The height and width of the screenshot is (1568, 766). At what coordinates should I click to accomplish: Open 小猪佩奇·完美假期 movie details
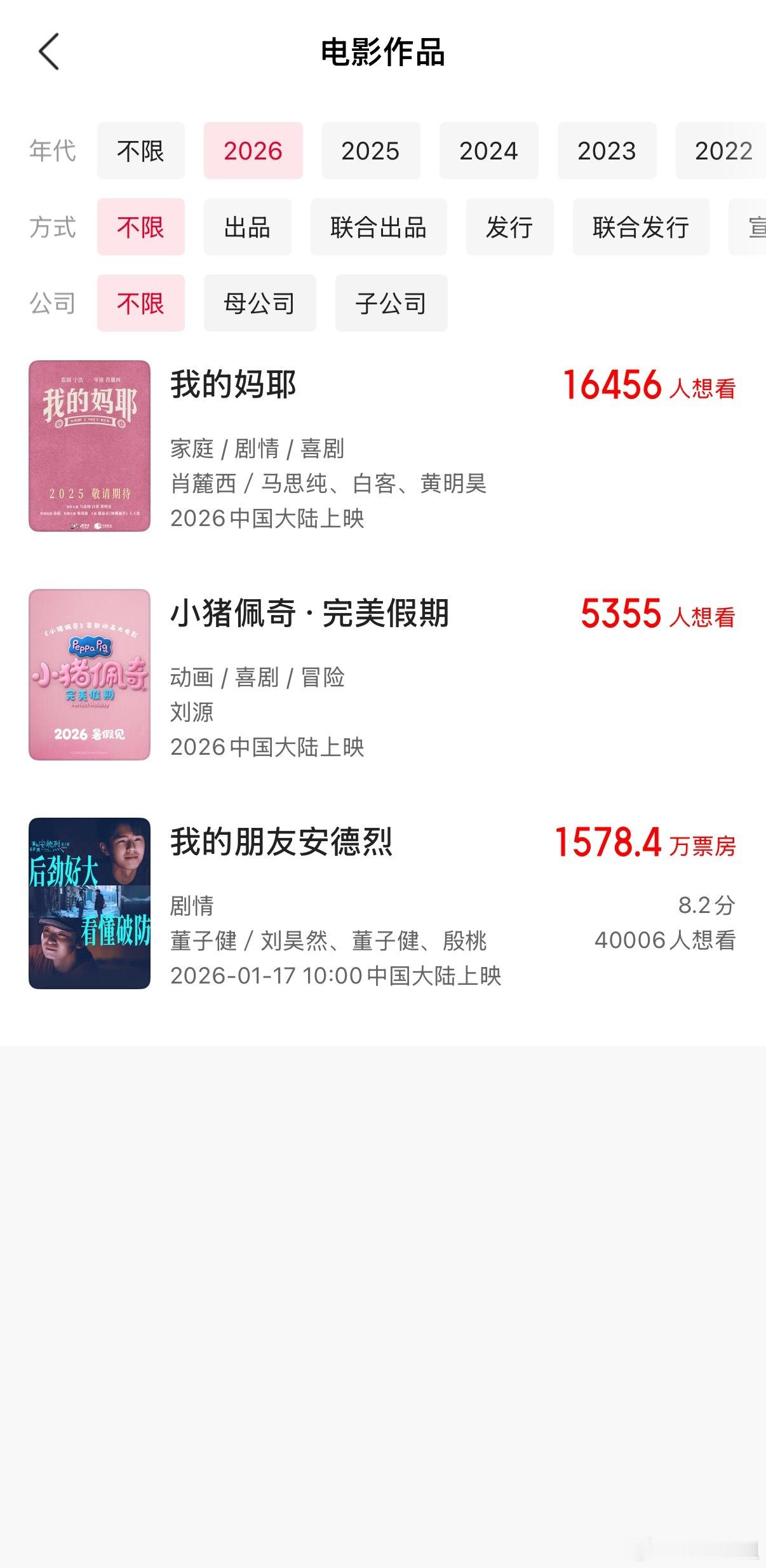pyautogui.click(x=309, y=614)
